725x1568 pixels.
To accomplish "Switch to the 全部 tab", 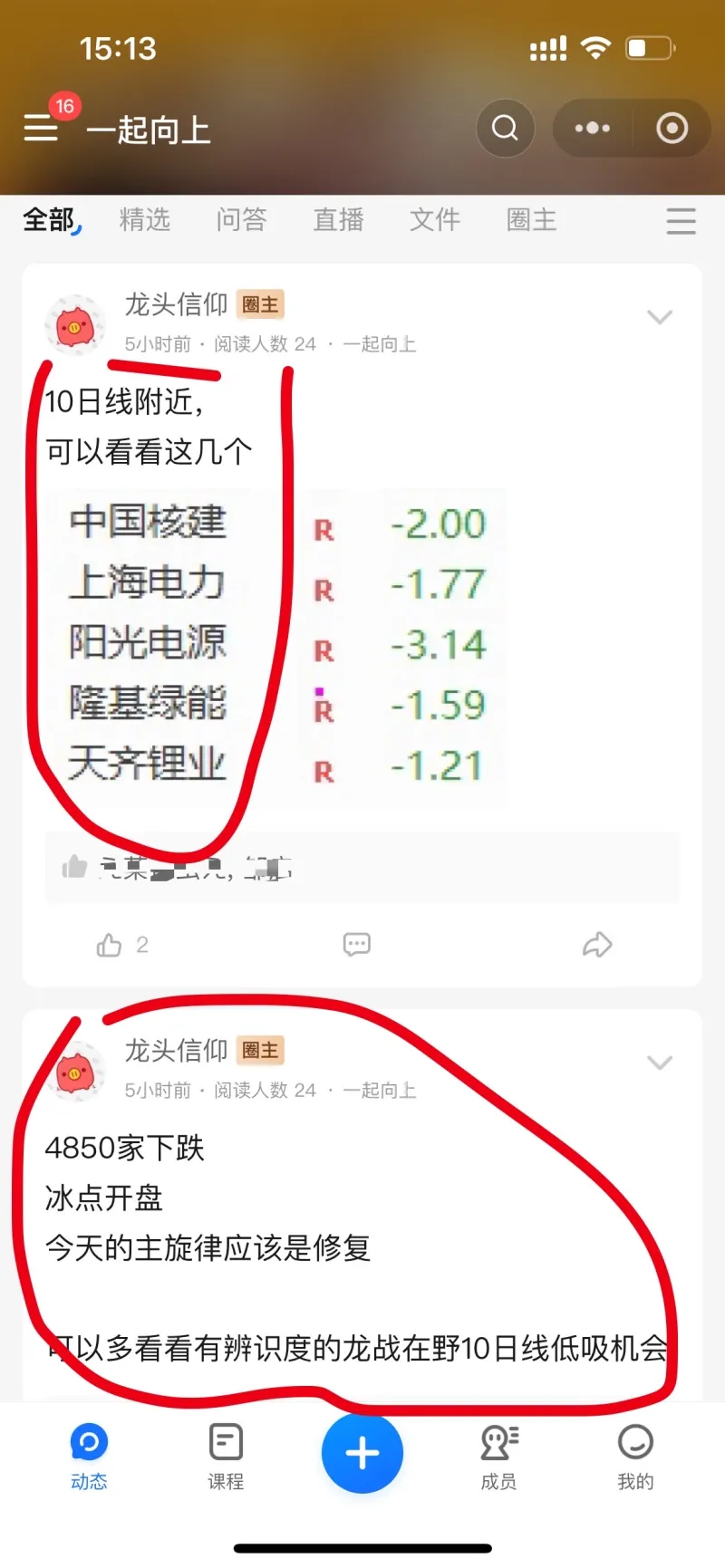I will point(50,219).
